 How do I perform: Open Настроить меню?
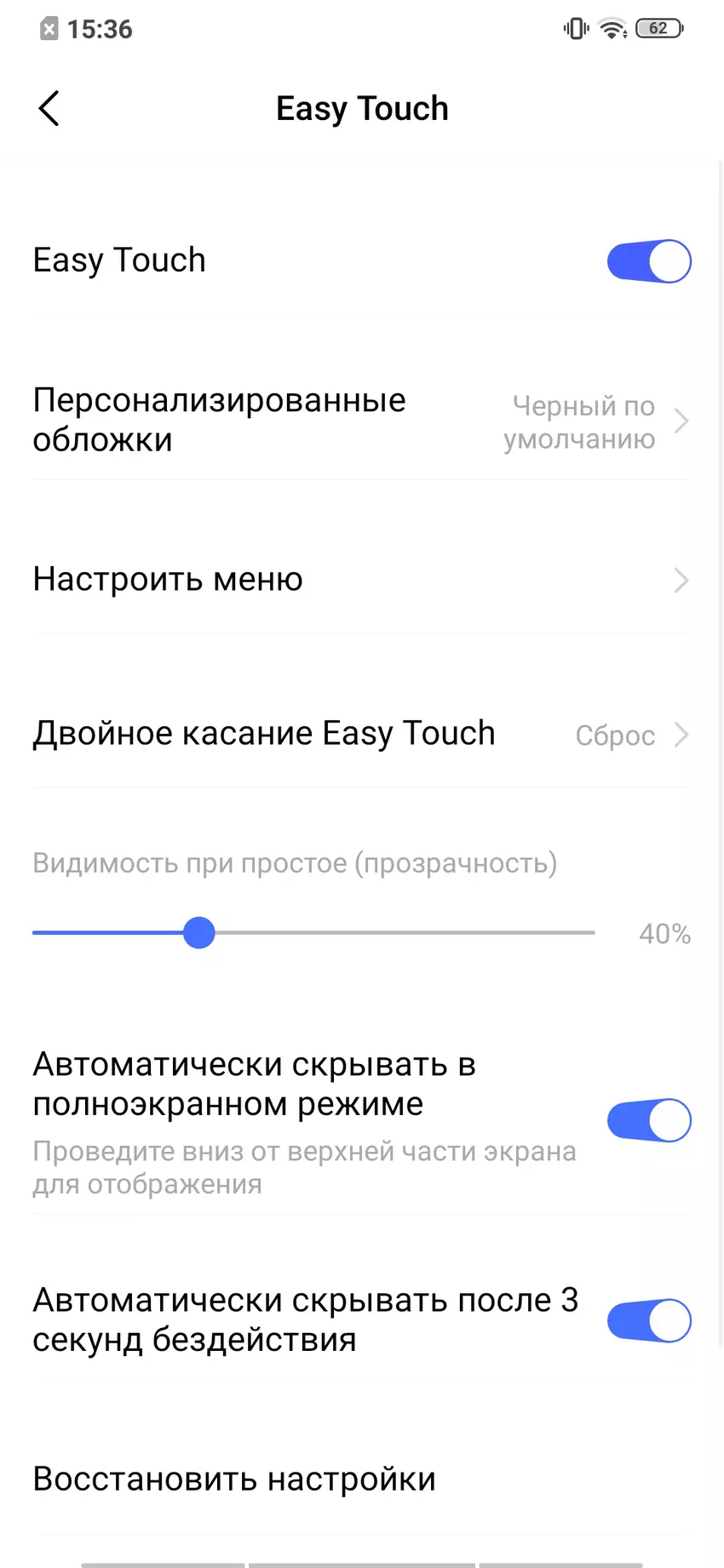click(361, 580)
